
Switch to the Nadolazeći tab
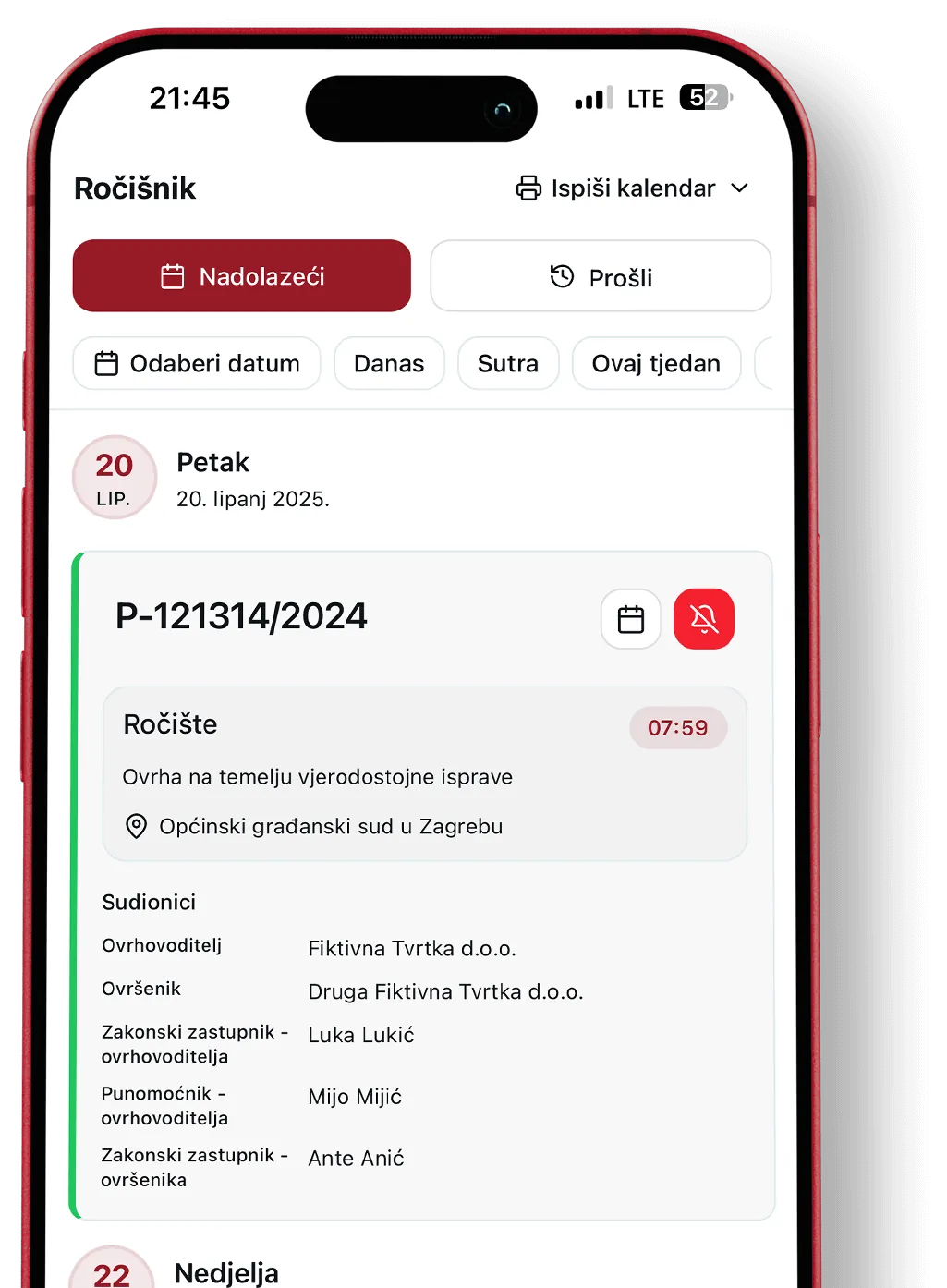[x=242, y=276]
